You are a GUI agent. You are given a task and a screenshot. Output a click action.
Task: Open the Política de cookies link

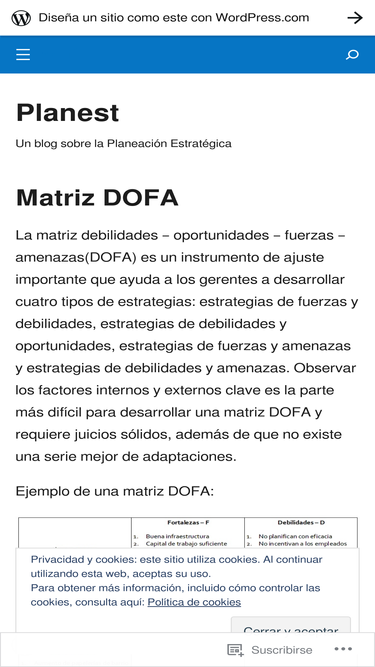[194, 602]
